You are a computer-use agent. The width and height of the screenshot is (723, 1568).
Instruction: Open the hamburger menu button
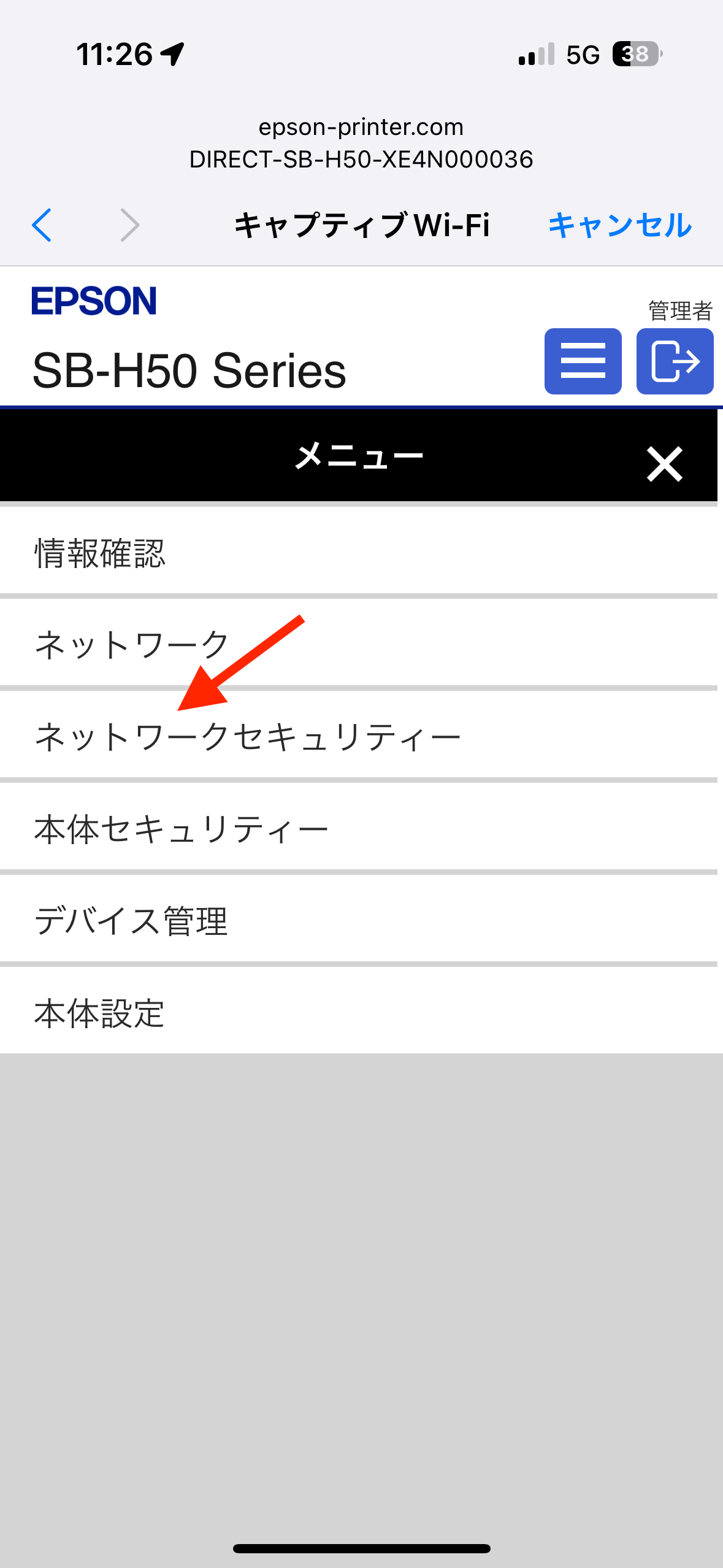coord(583,361)
